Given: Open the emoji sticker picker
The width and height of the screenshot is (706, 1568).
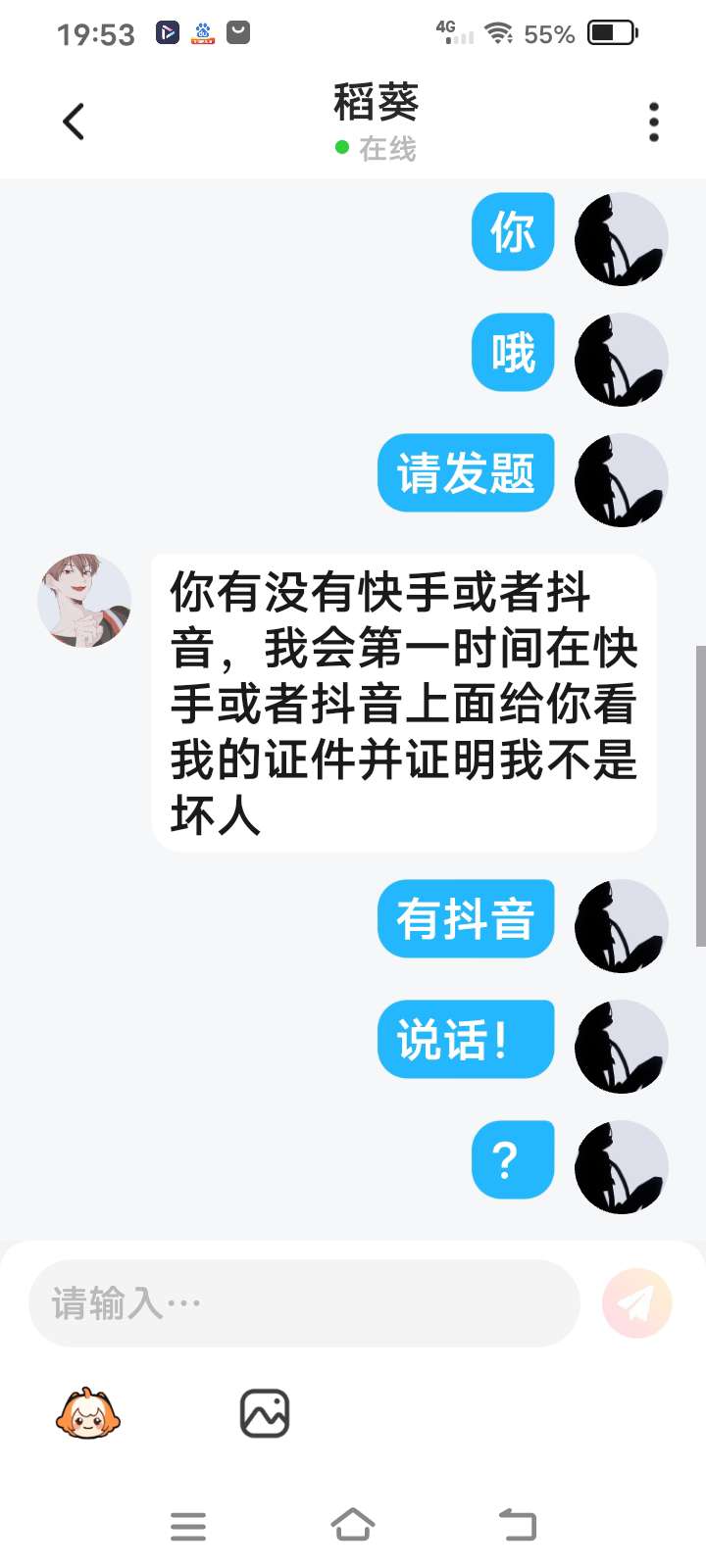Looking at the screenshot, I should coord(88,1413).
